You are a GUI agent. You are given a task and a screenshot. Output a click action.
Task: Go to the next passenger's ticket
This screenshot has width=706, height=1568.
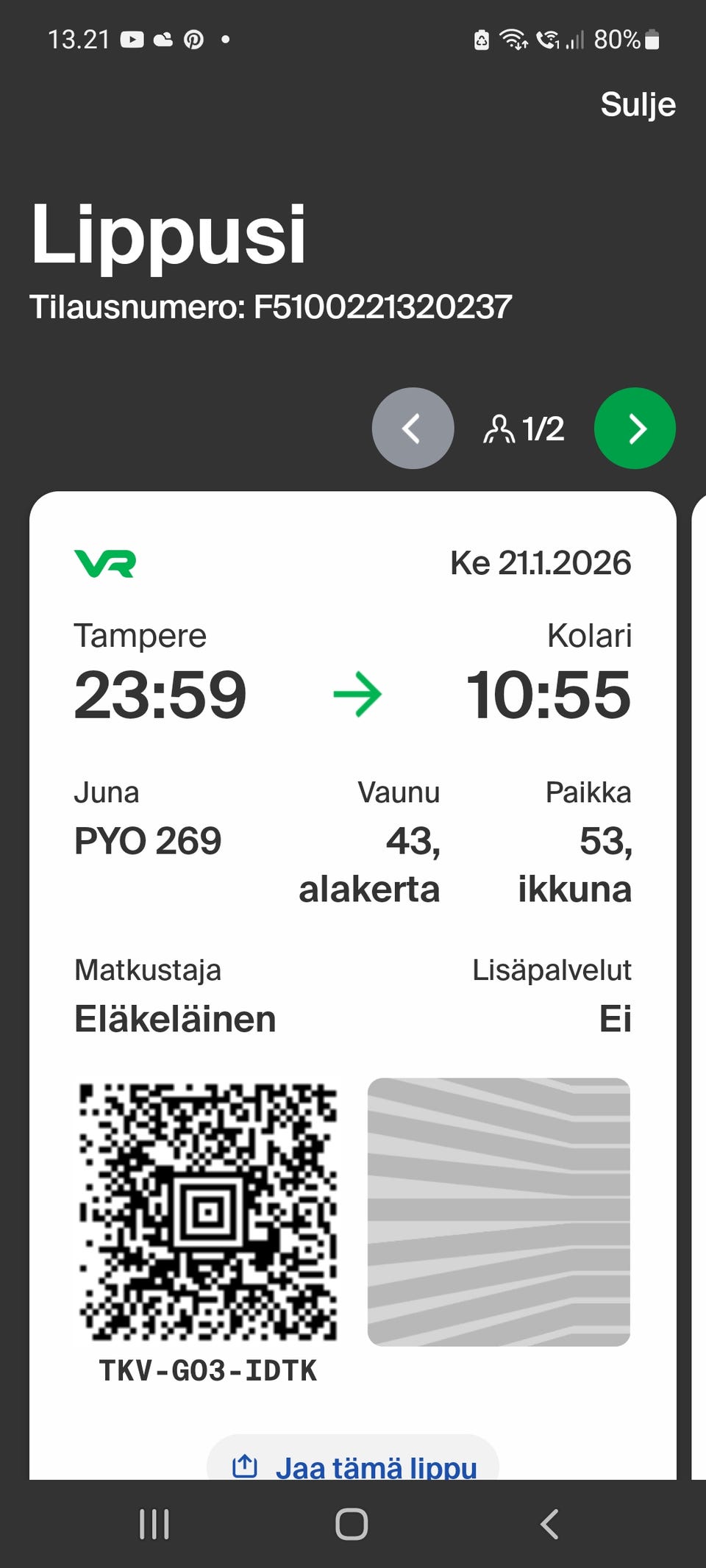pos(635,428)
